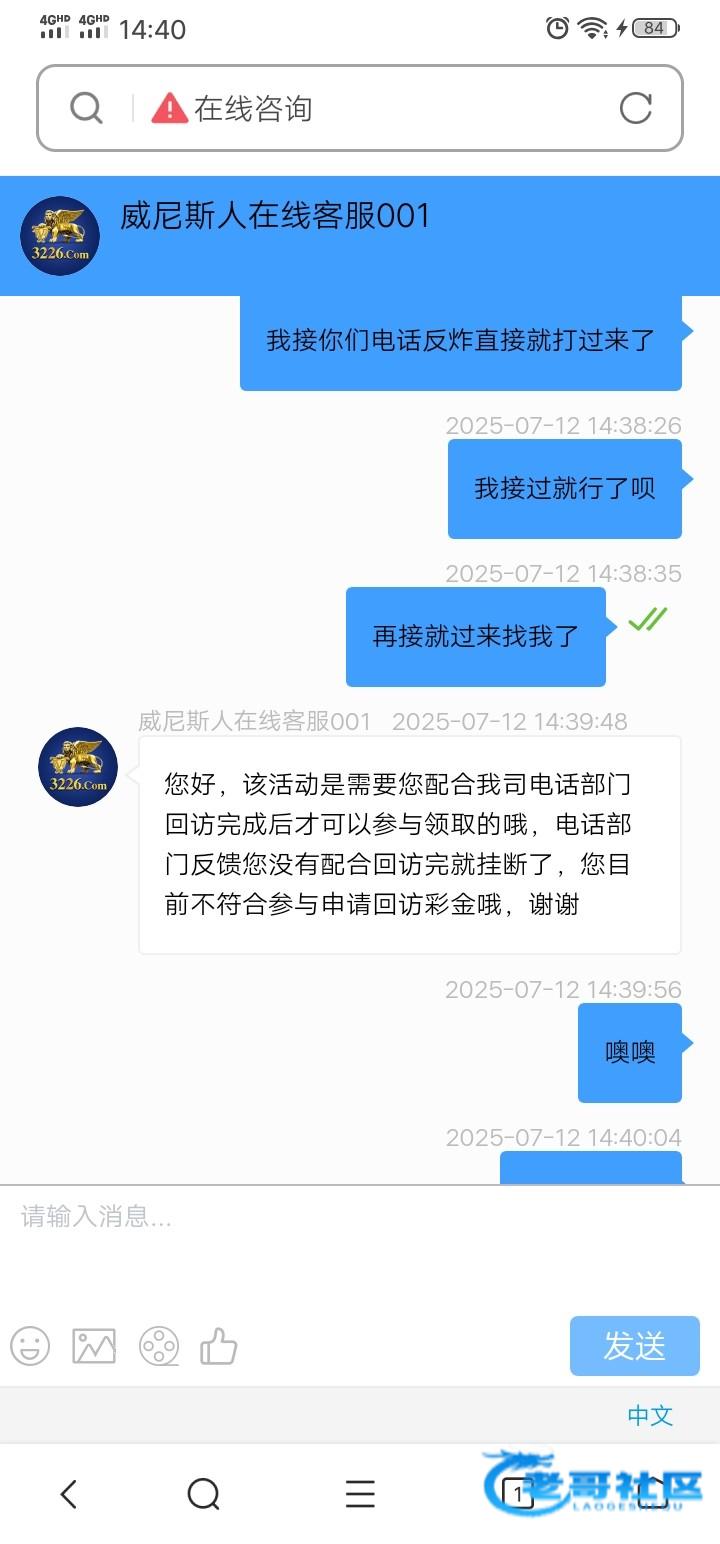The width and height of the screenshot is (720, 1544).
Task: Open the browser search button
Action: [204, 1494]
